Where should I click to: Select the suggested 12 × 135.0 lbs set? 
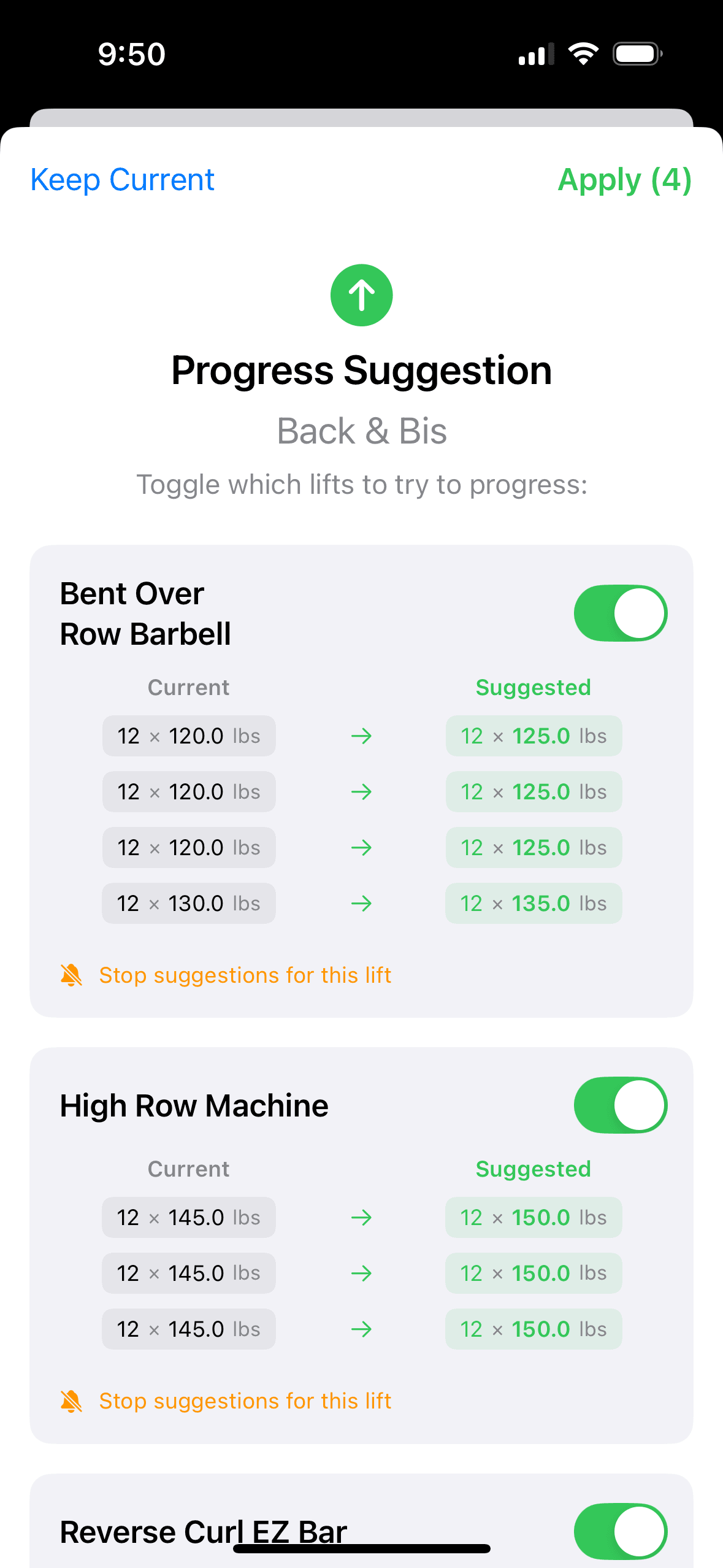pyautogui.click(x=533, y=903)
